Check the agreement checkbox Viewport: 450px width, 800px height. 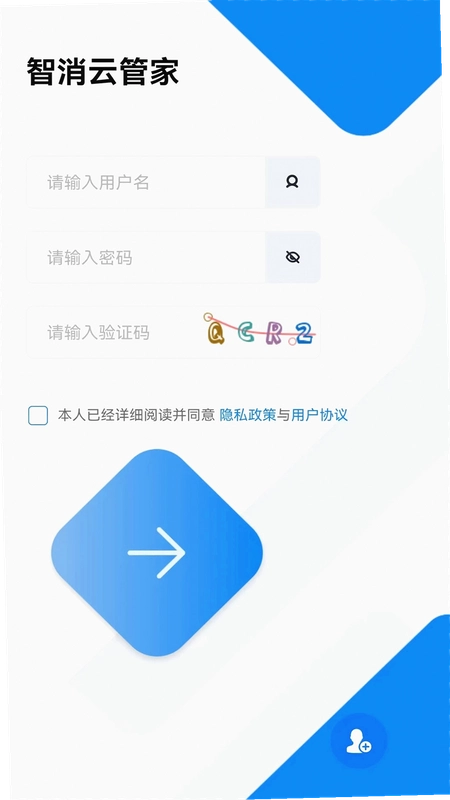(x=38, y=415)
